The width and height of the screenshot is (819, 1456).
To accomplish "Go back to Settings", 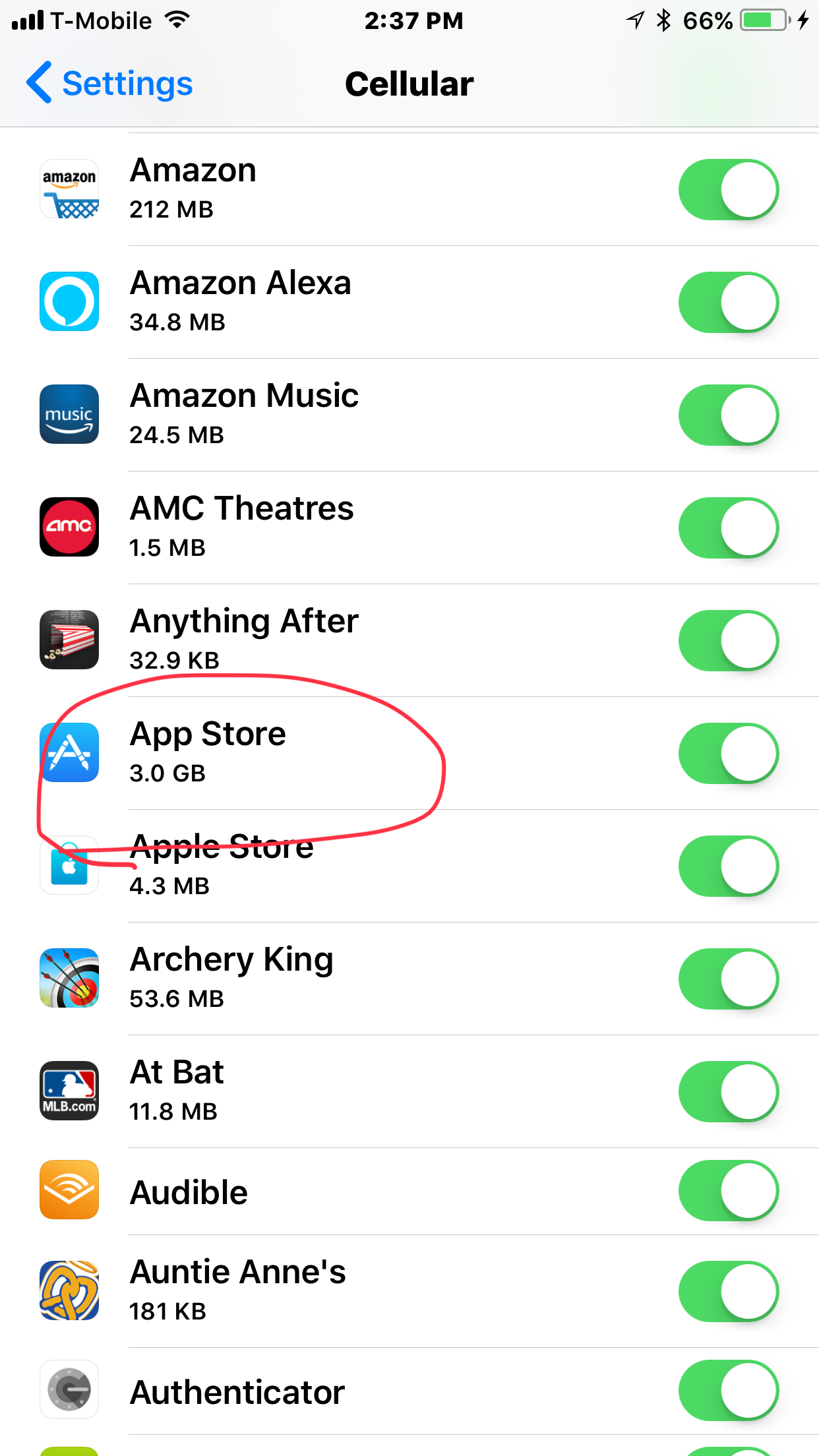I will tap(109, 84).
